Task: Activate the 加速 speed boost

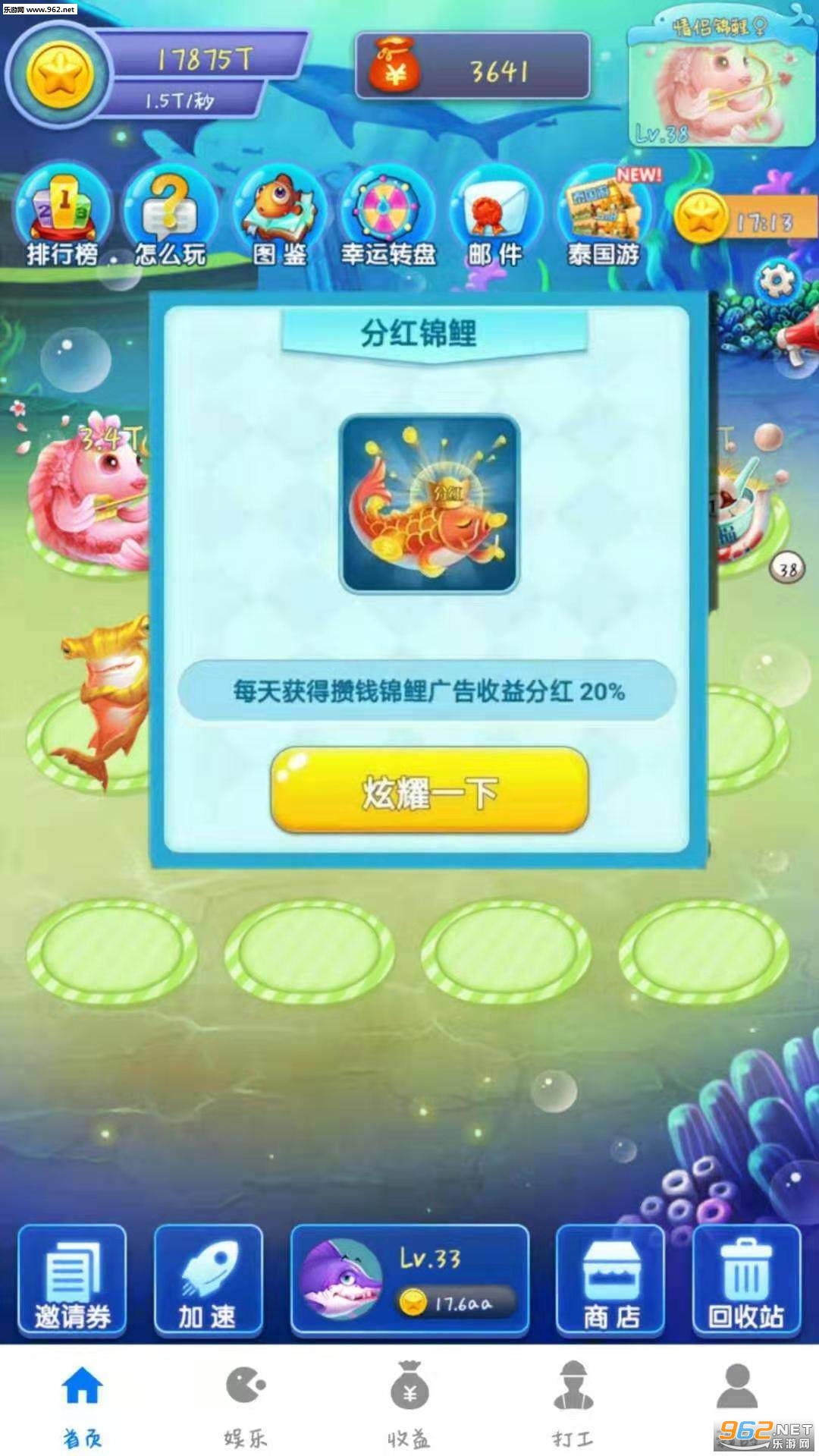Action: coord(208,1281)
